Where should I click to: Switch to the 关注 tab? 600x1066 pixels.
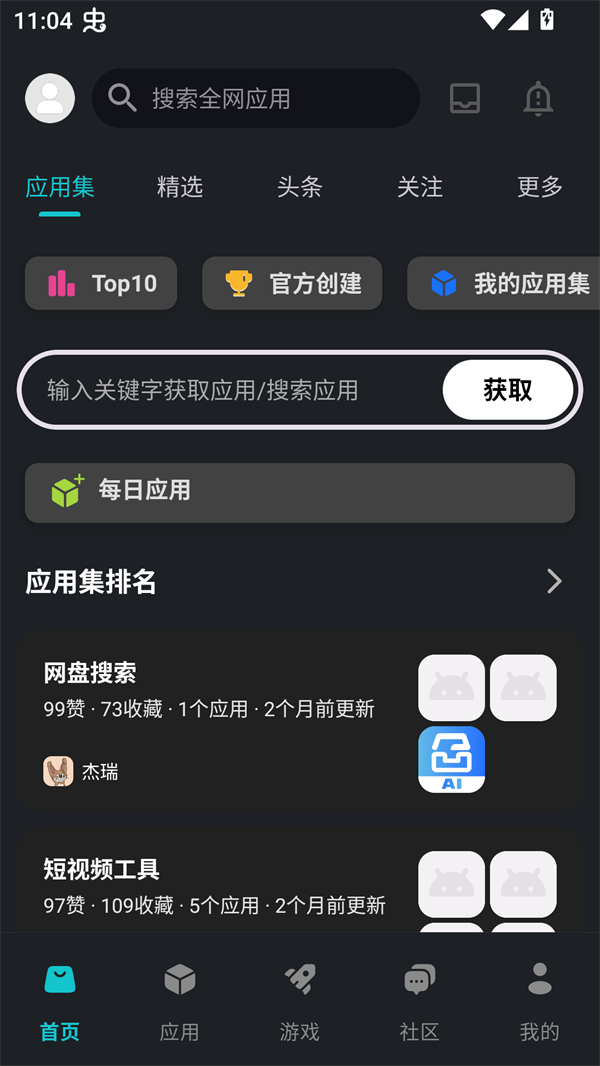click(x=420, y=187)
